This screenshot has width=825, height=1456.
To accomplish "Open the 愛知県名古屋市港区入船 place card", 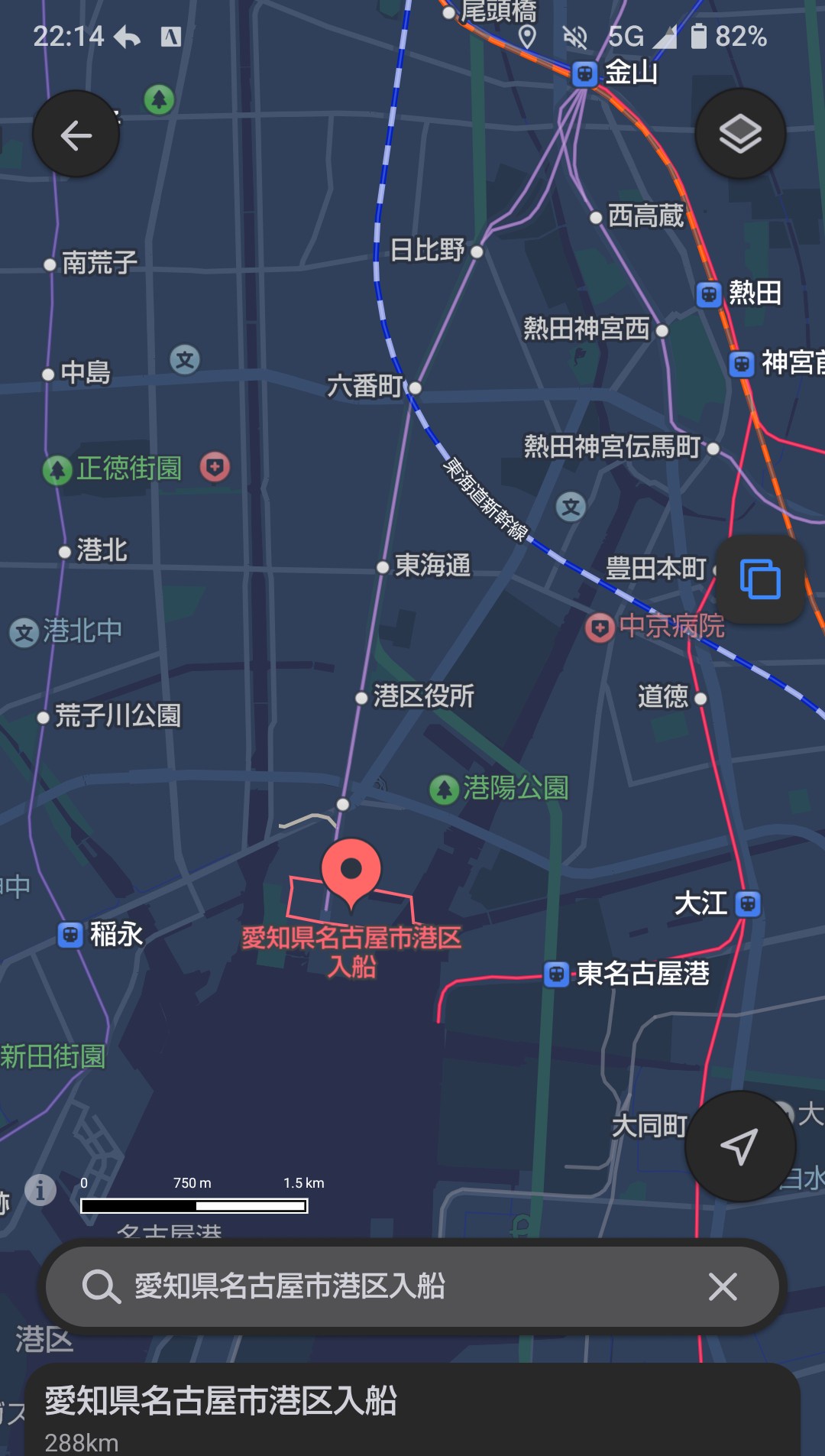I will pos(412,1411).
